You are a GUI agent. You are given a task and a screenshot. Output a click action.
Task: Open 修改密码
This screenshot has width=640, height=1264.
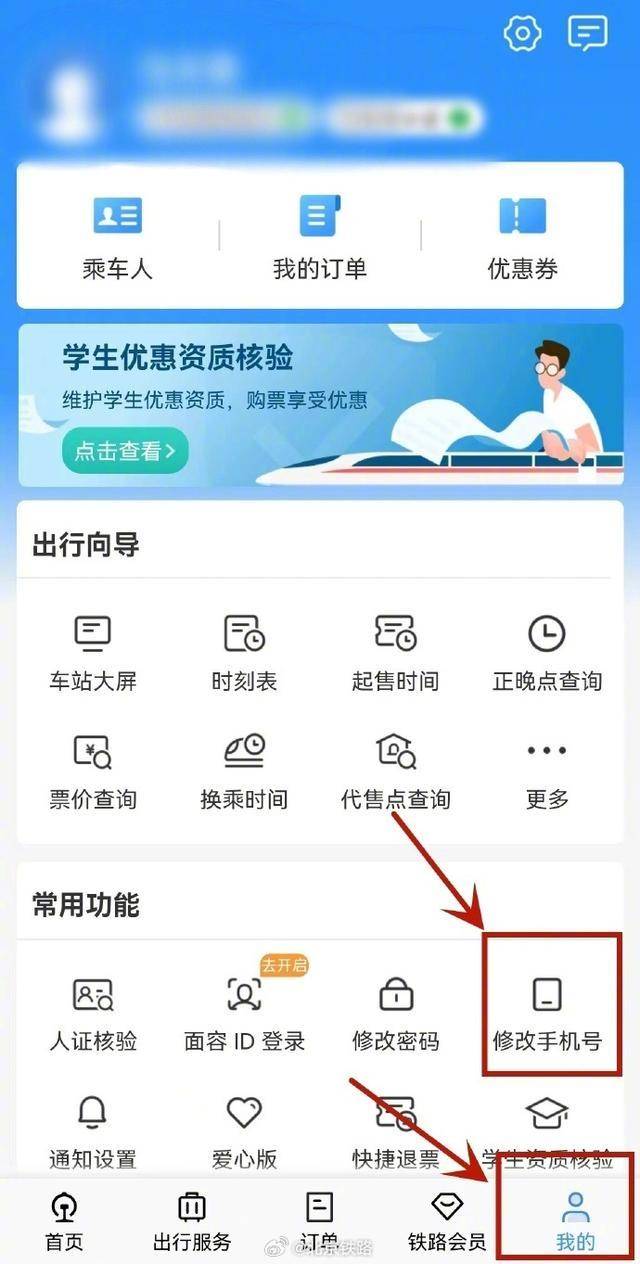pyautogui.click(x=395, y=1013)
